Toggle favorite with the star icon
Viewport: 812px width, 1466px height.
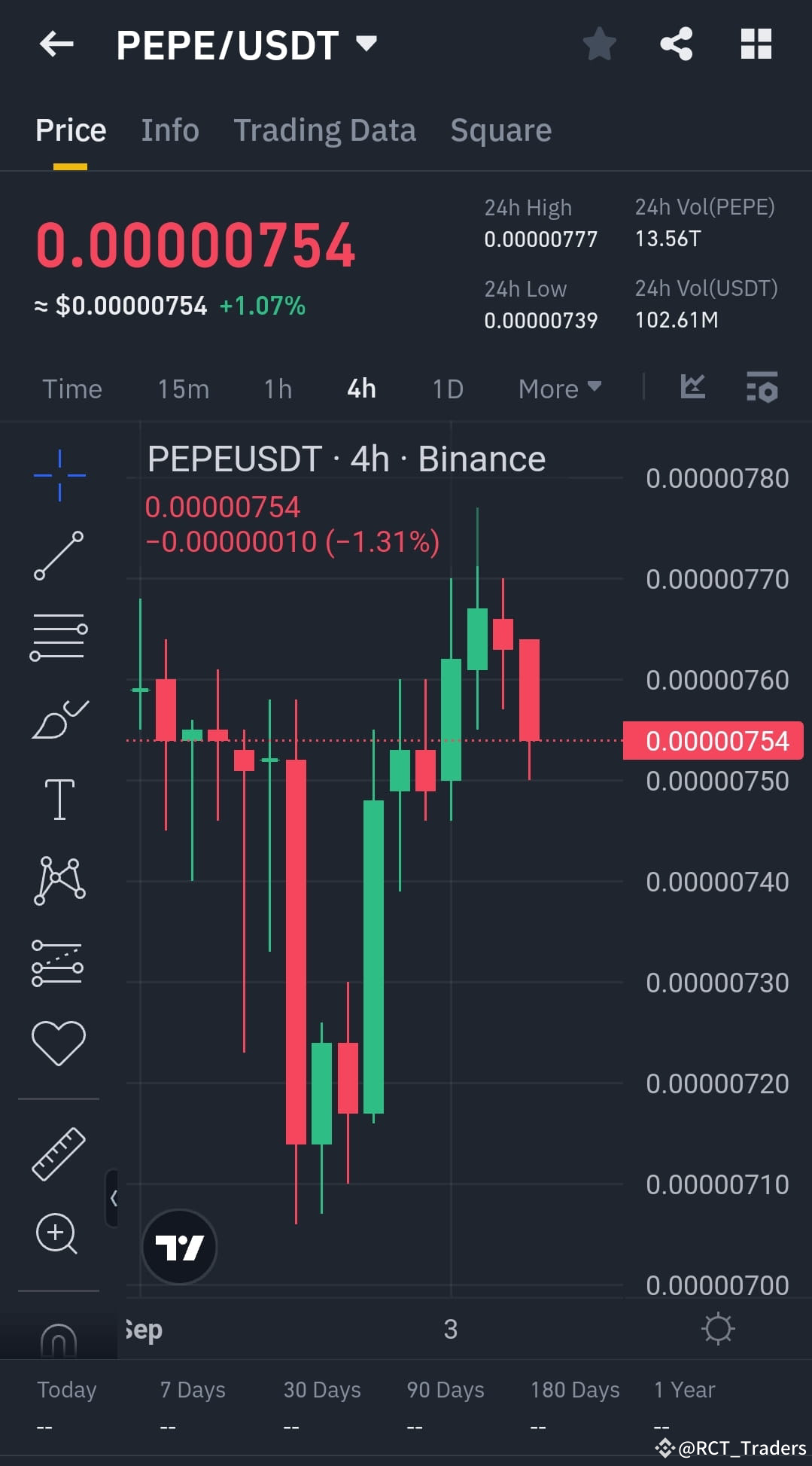(600, 44)
